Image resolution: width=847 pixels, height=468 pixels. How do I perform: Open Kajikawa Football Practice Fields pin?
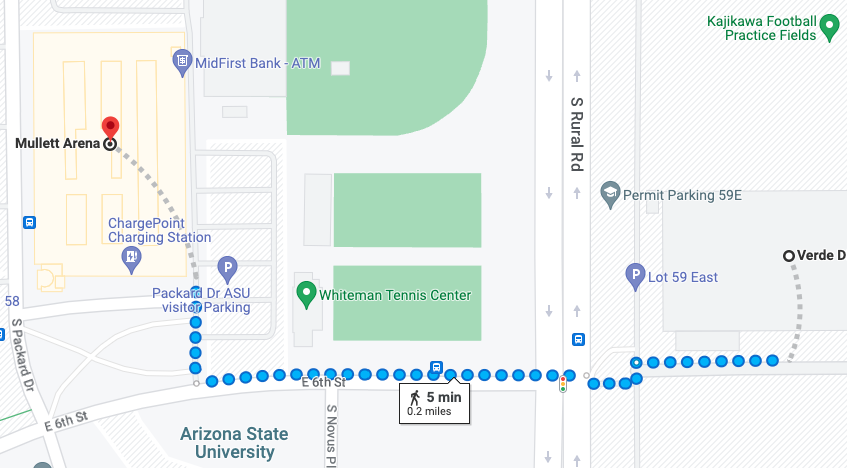[x=829, y=27]
